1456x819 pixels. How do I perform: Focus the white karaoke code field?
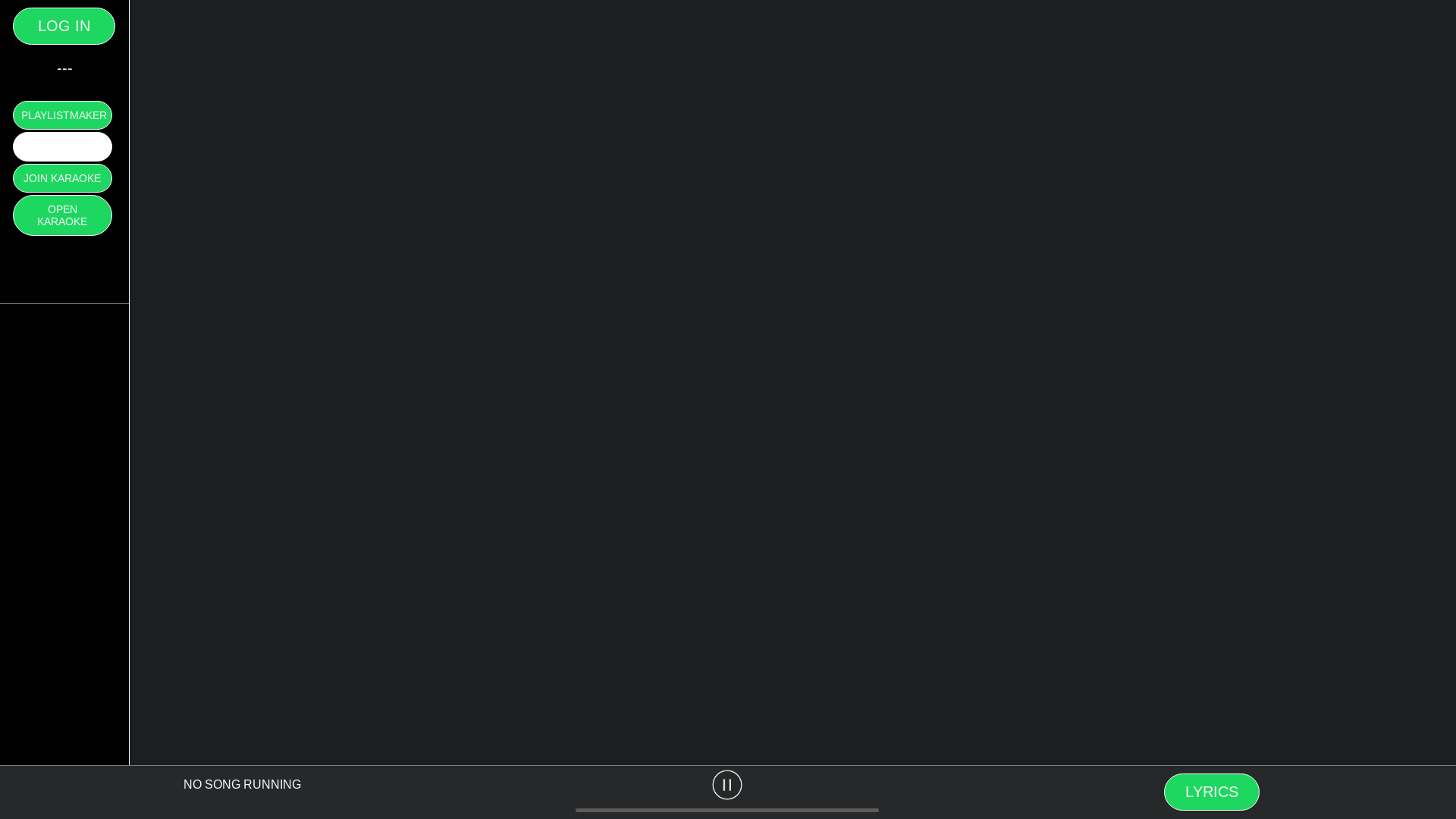(x=62, y=146)
